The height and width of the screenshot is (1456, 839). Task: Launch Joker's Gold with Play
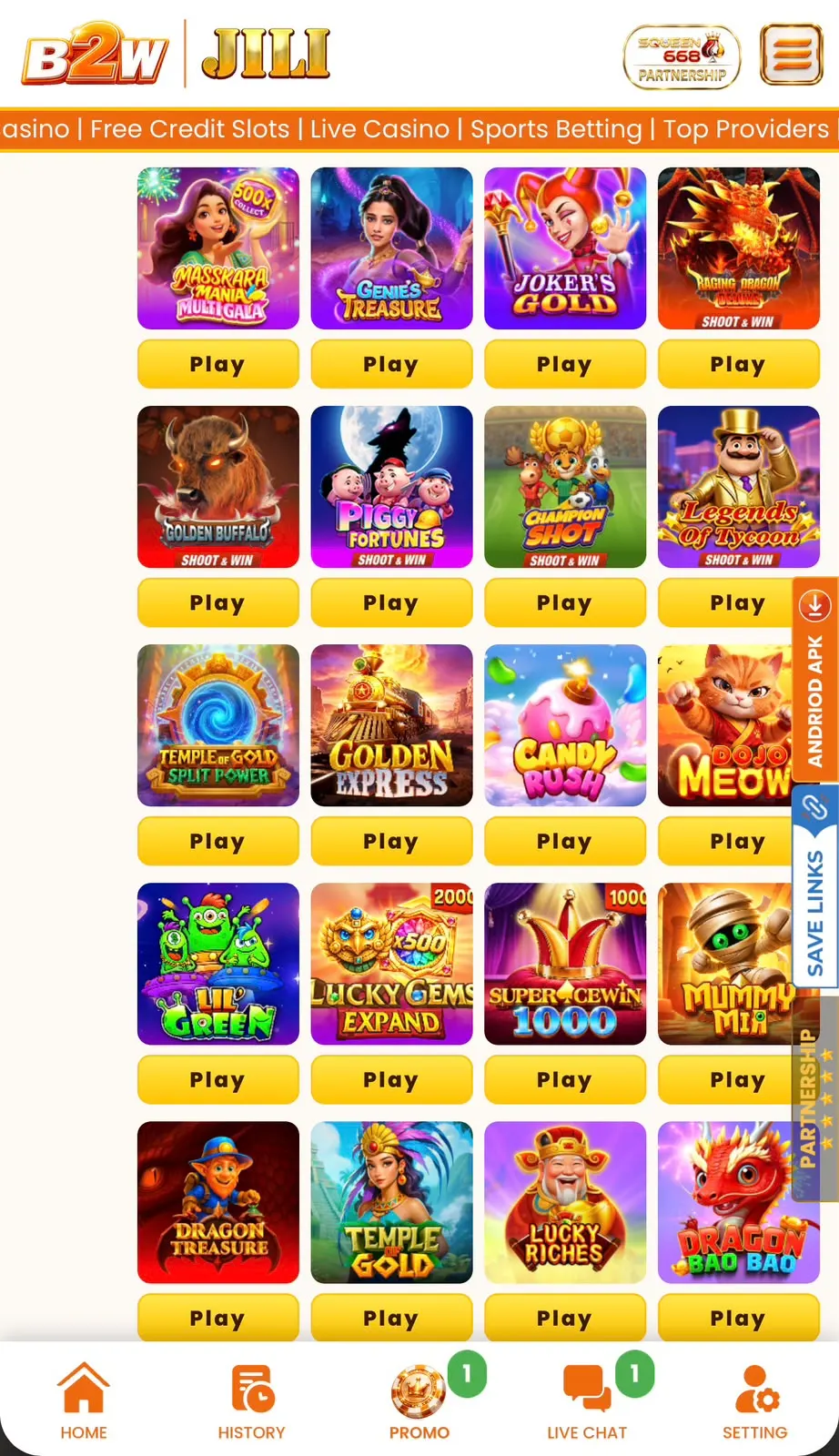pyautogui.click(x=565, y=364)
